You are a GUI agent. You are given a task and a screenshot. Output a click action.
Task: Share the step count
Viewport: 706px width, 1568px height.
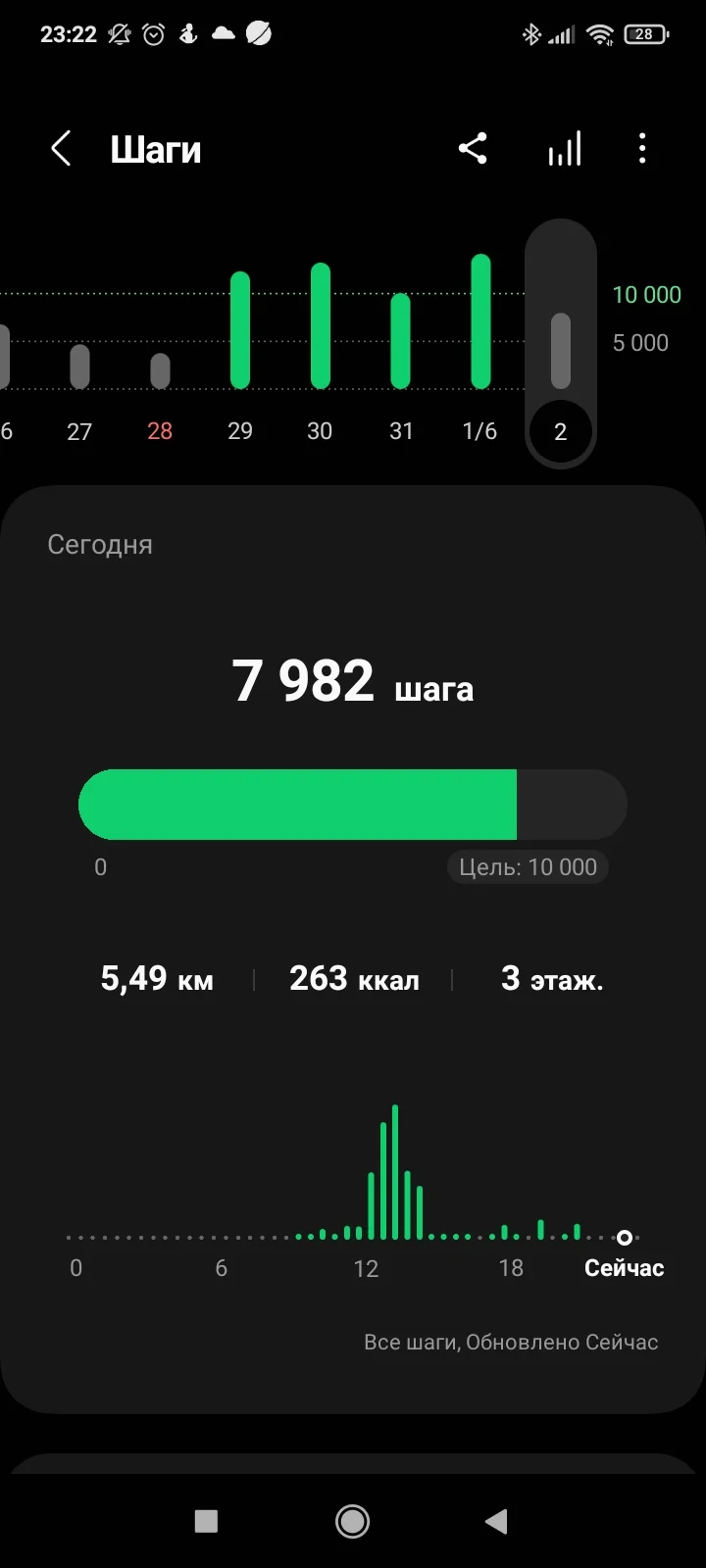473,149
